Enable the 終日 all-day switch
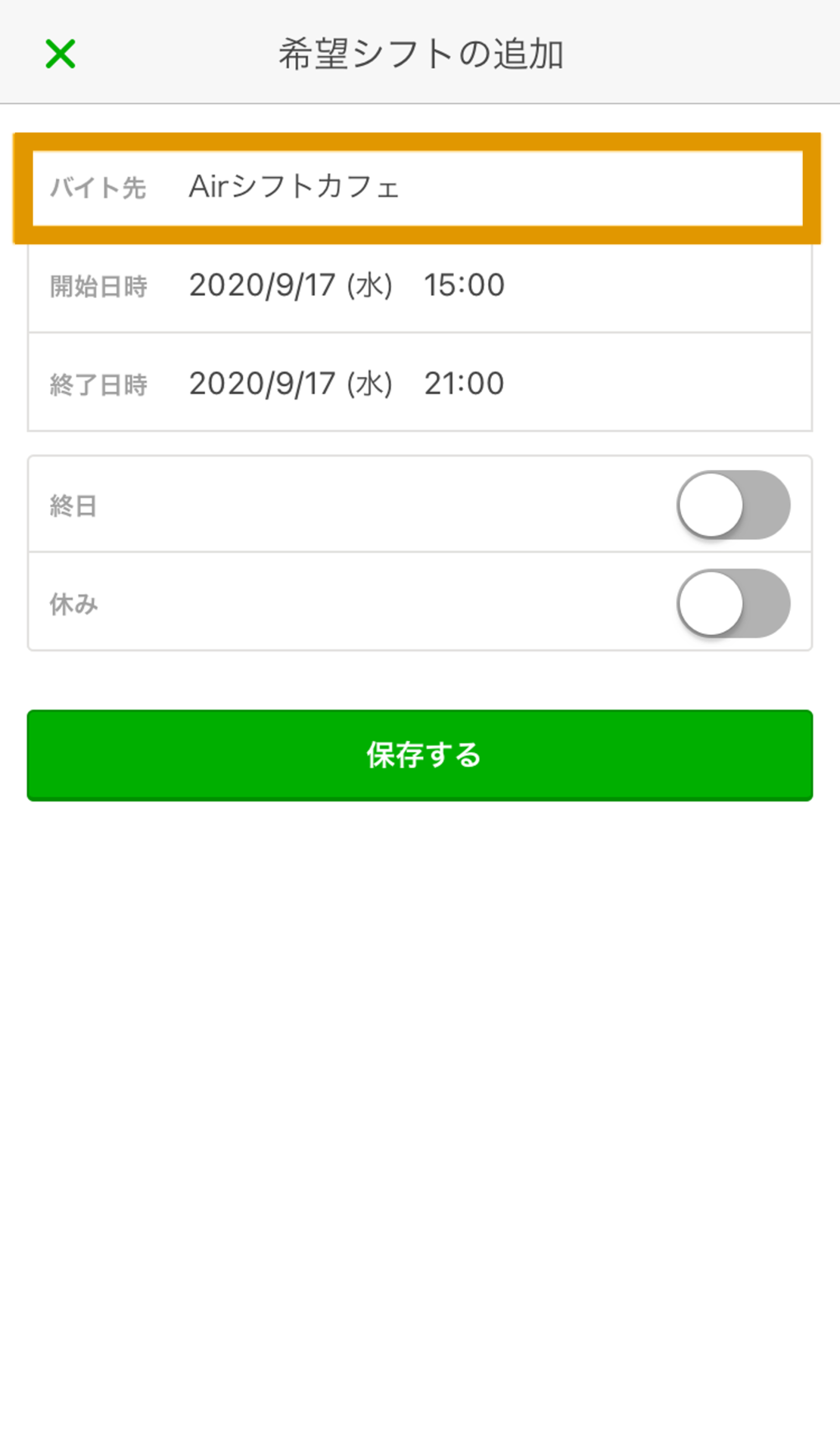The height and width of the screenshot is (1453, 840). coord(733,505)
